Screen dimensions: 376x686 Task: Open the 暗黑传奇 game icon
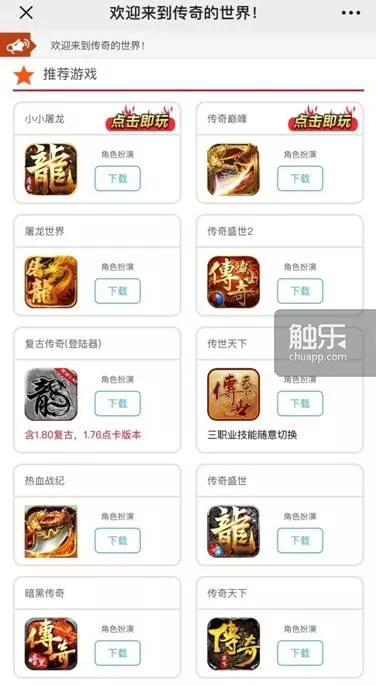point(51,644)
